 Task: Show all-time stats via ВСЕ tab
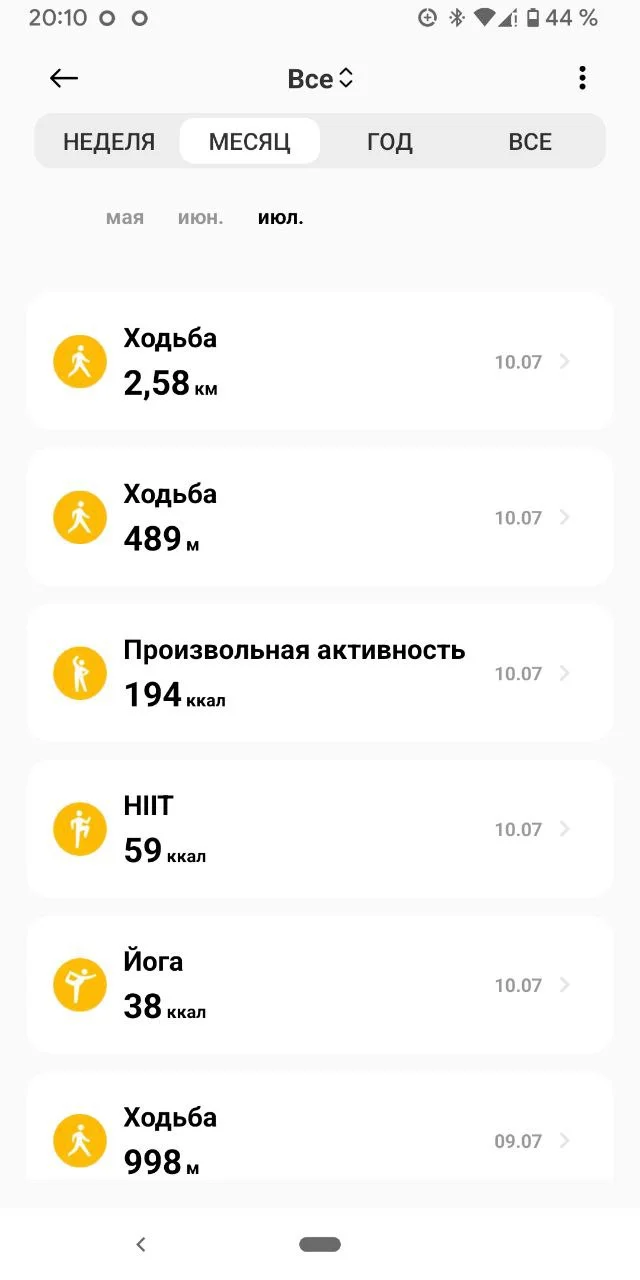[x=530, y=142]
